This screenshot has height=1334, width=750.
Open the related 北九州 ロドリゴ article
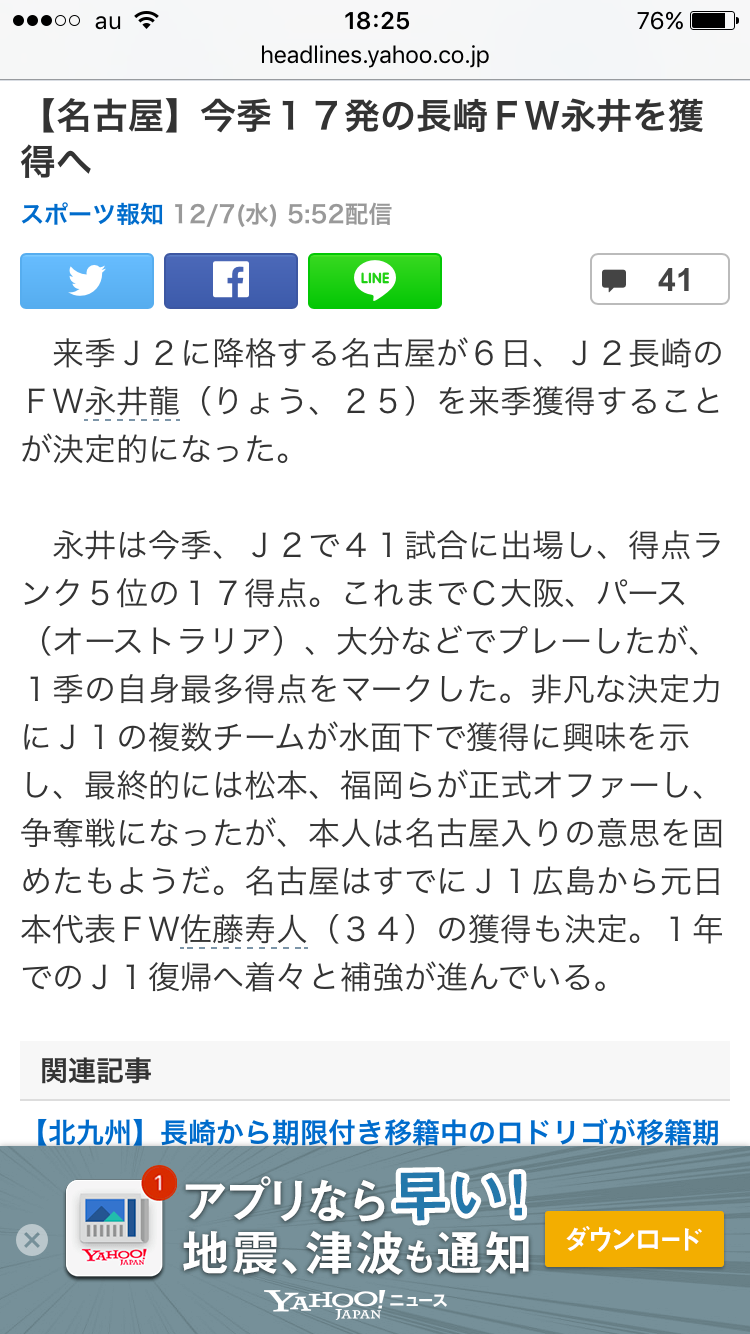376,1132
